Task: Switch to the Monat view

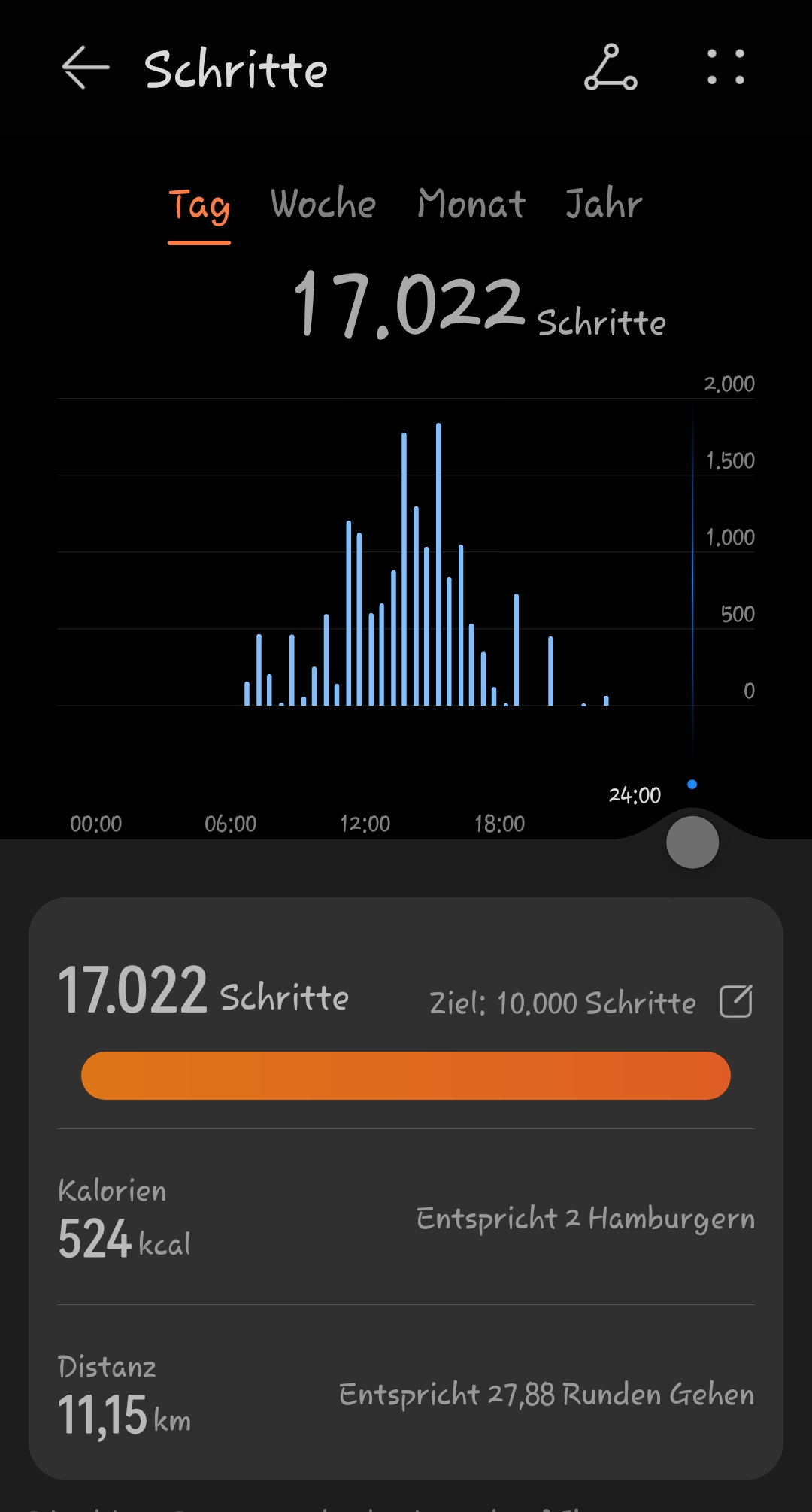Action: pos(471,205)
